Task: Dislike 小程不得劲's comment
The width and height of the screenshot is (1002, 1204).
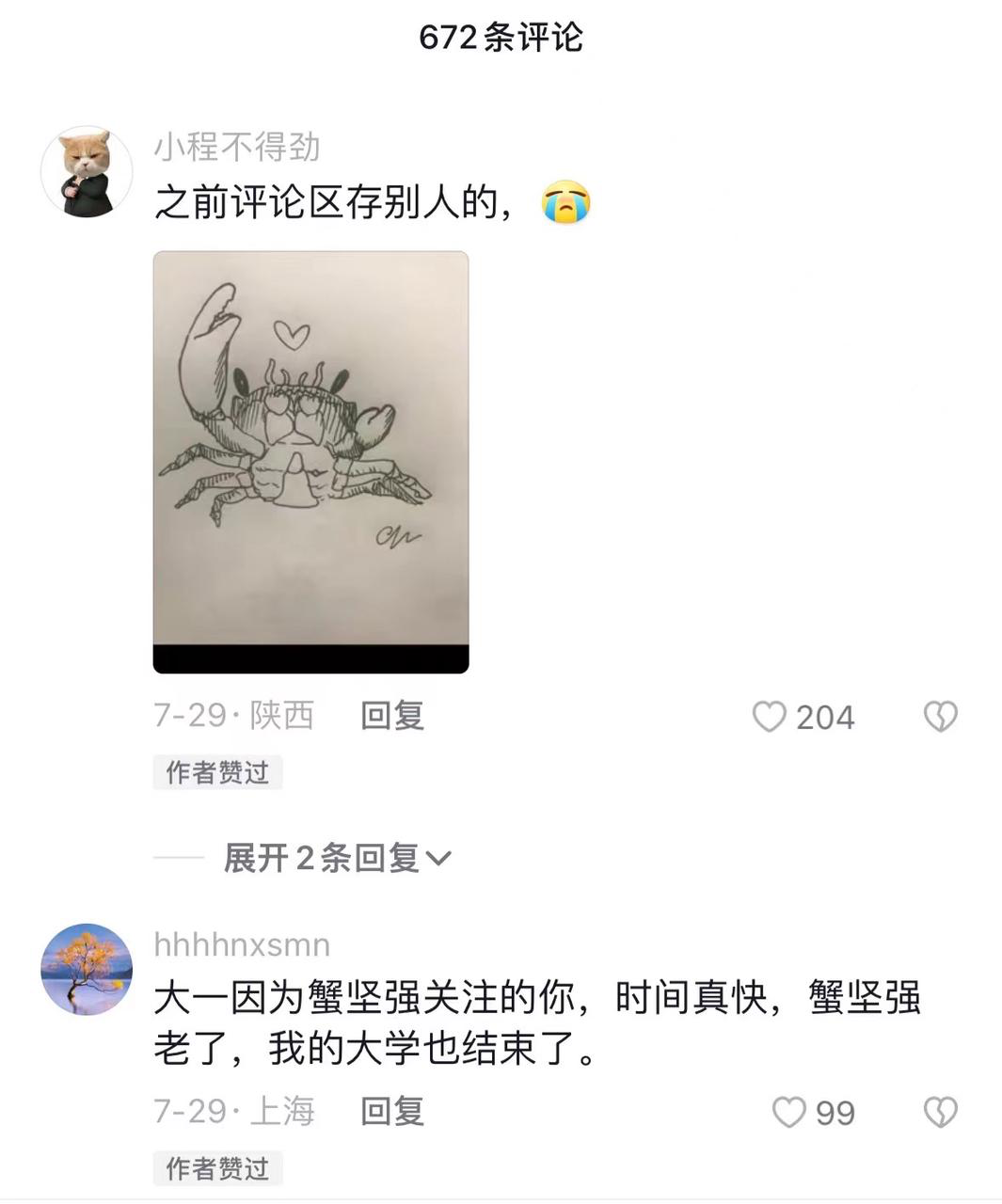Action: pyautogui.click(x=940, y=717)
